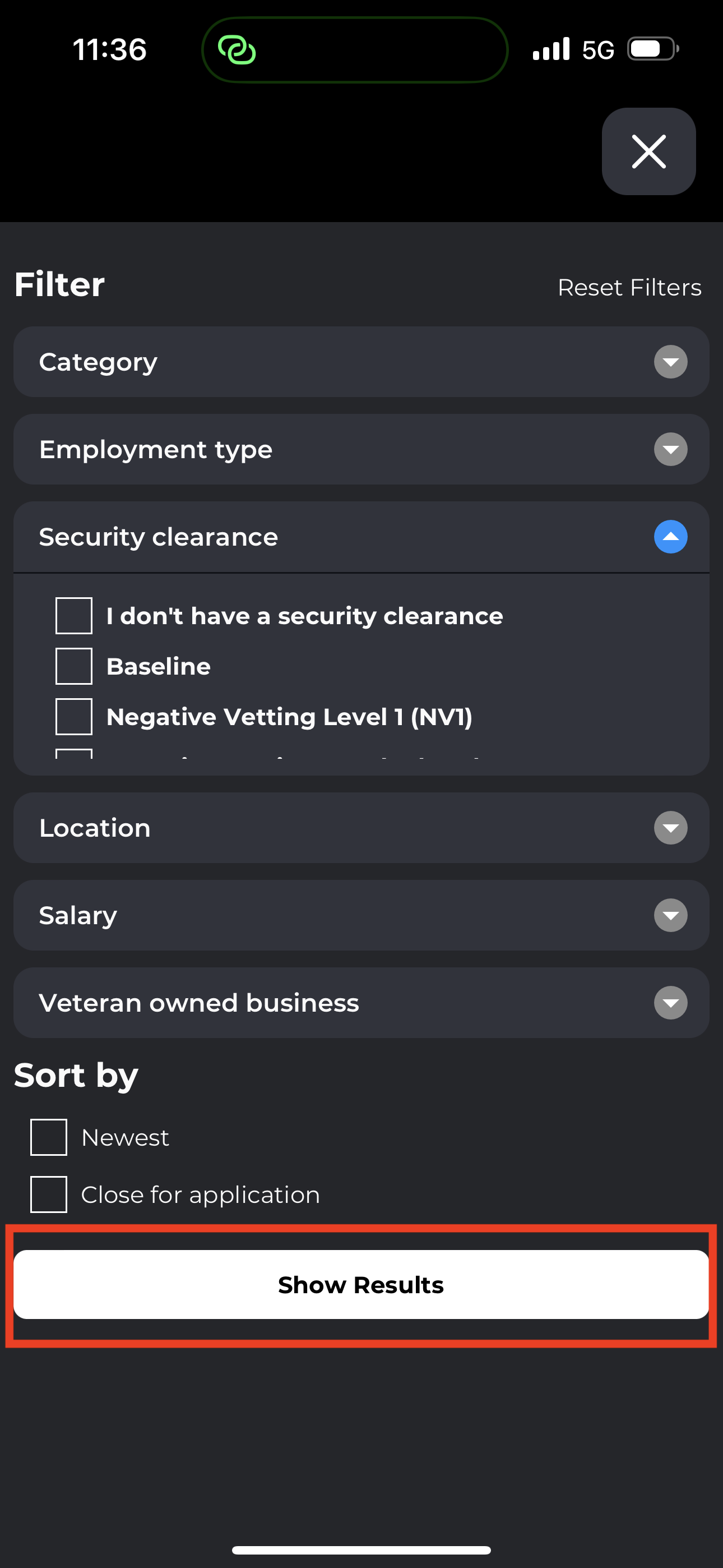Sort by Newest

pos(49,1137)
